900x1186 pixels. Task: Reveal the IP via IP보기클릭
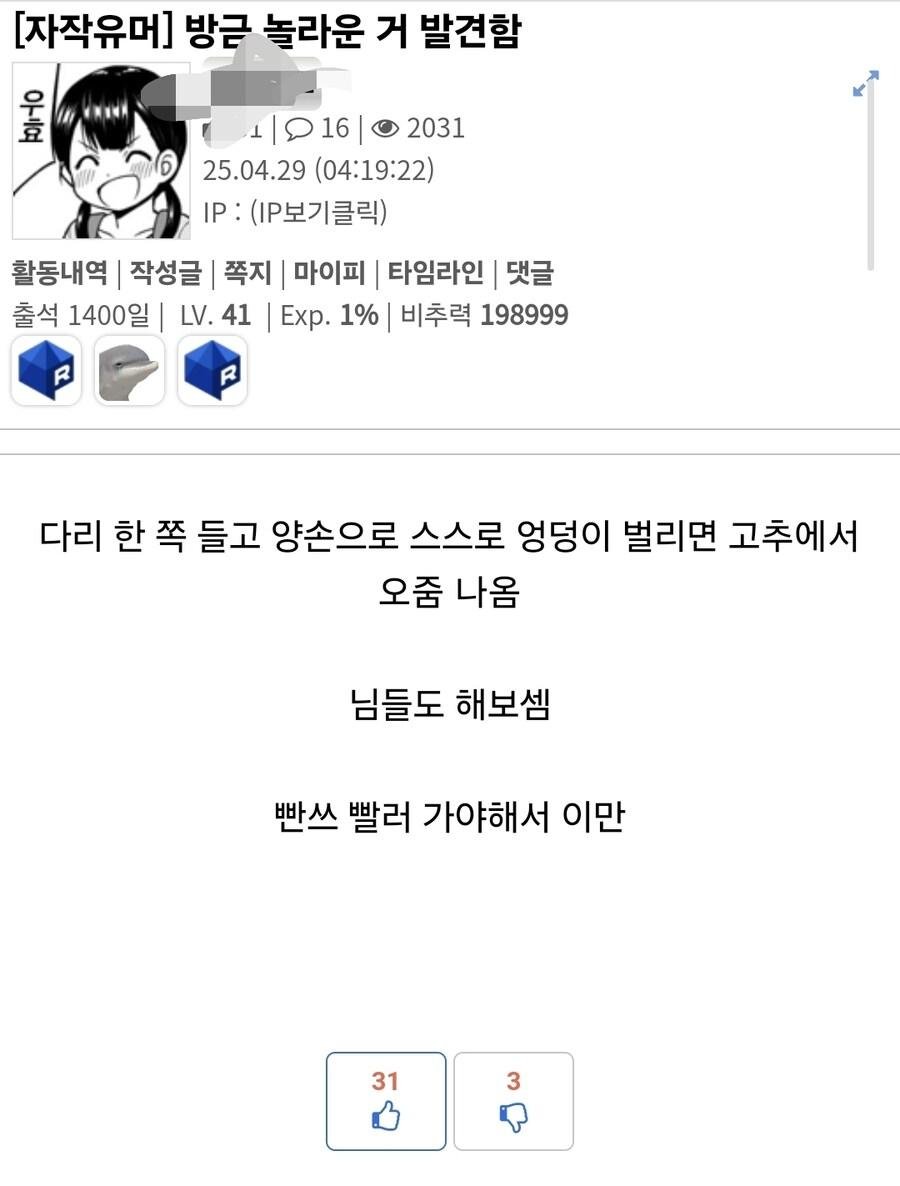tap(318, 212)
